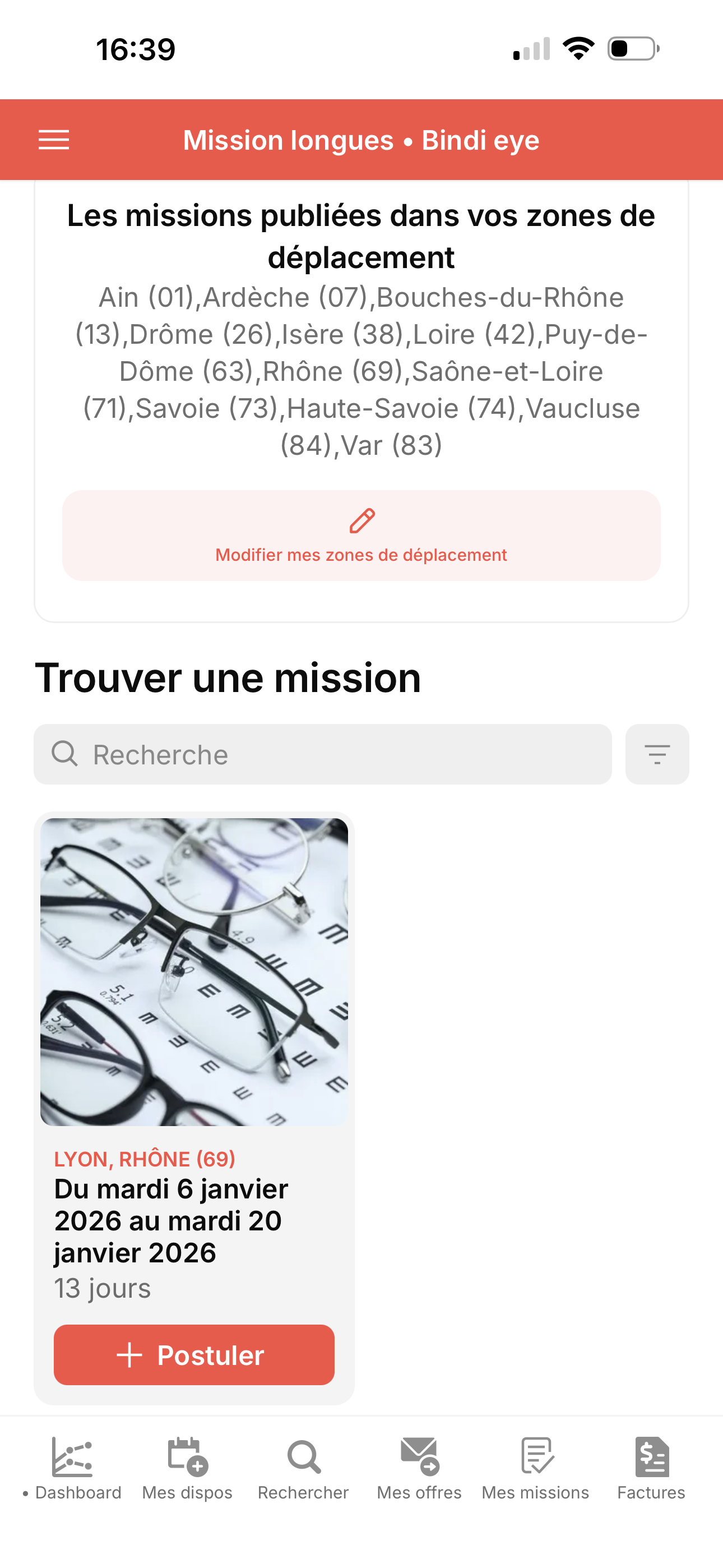Select the Rechercher tab
The image size is (723, 1568).
(303, 1468)
